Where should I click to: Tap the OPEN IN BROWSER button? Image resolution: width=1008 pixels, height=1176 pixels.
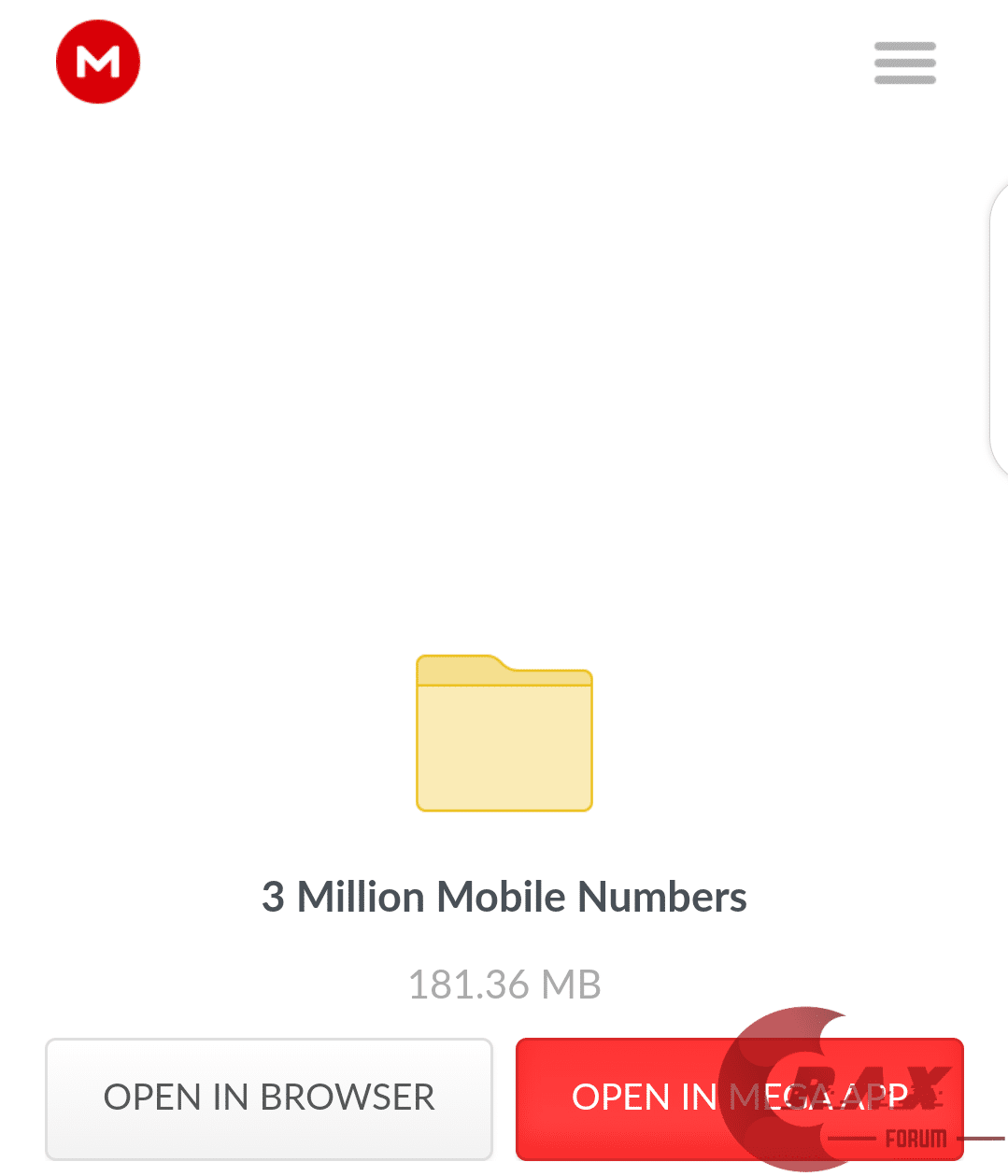[x=269, y=1098]
